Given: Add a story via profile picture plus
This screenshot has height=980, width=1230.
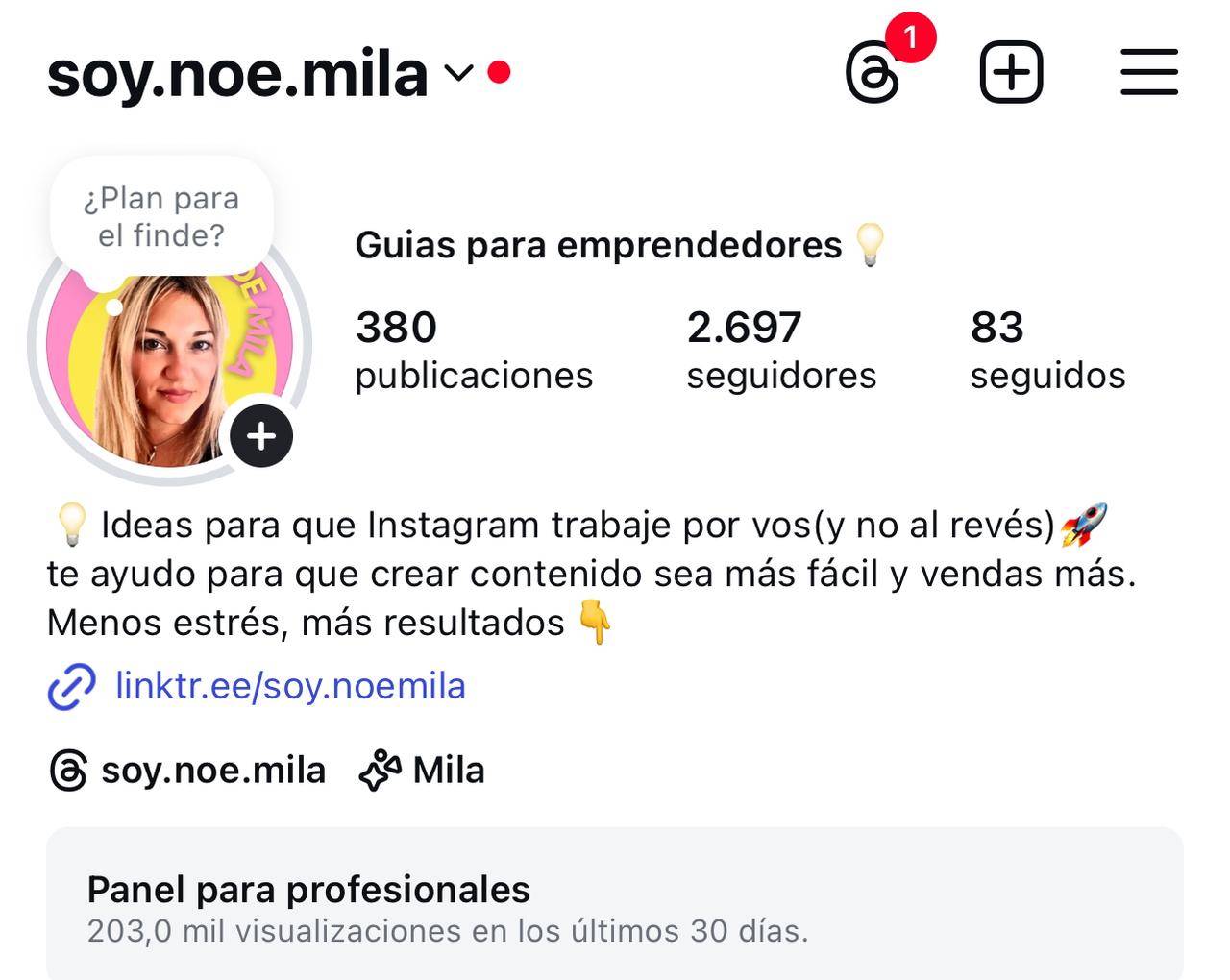Looking at the screenshot, I should [261, 436].
